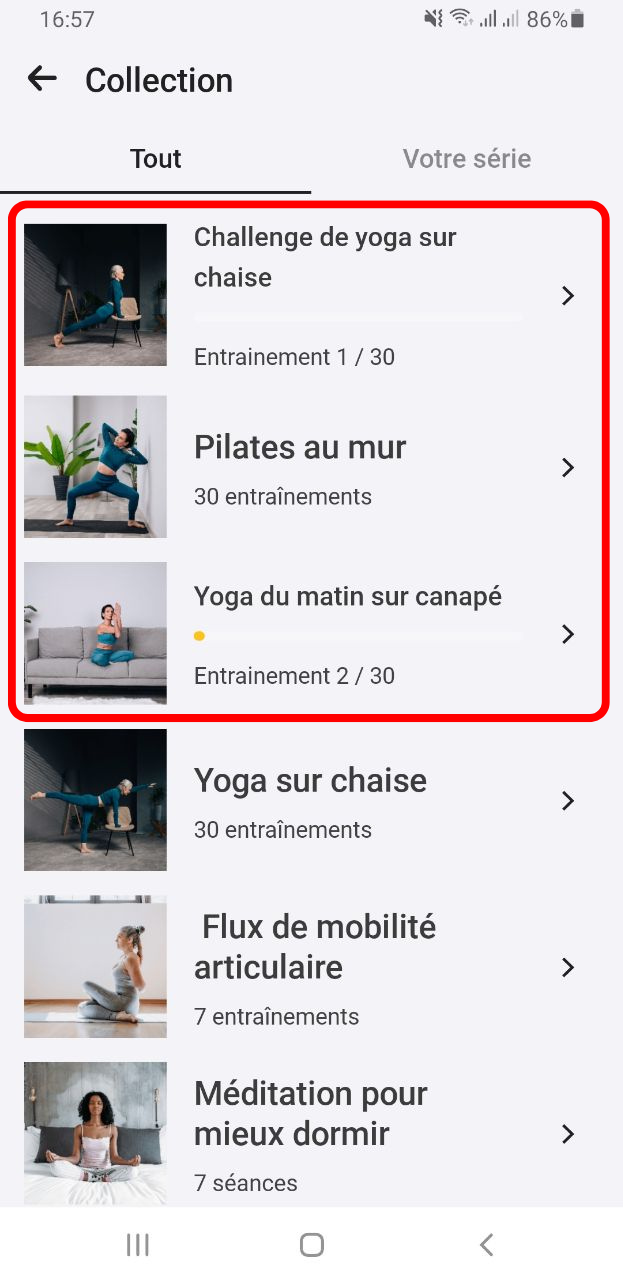Go back using the arrow icon
This screenshot has width=623, height=1280.
pos(42,79)
